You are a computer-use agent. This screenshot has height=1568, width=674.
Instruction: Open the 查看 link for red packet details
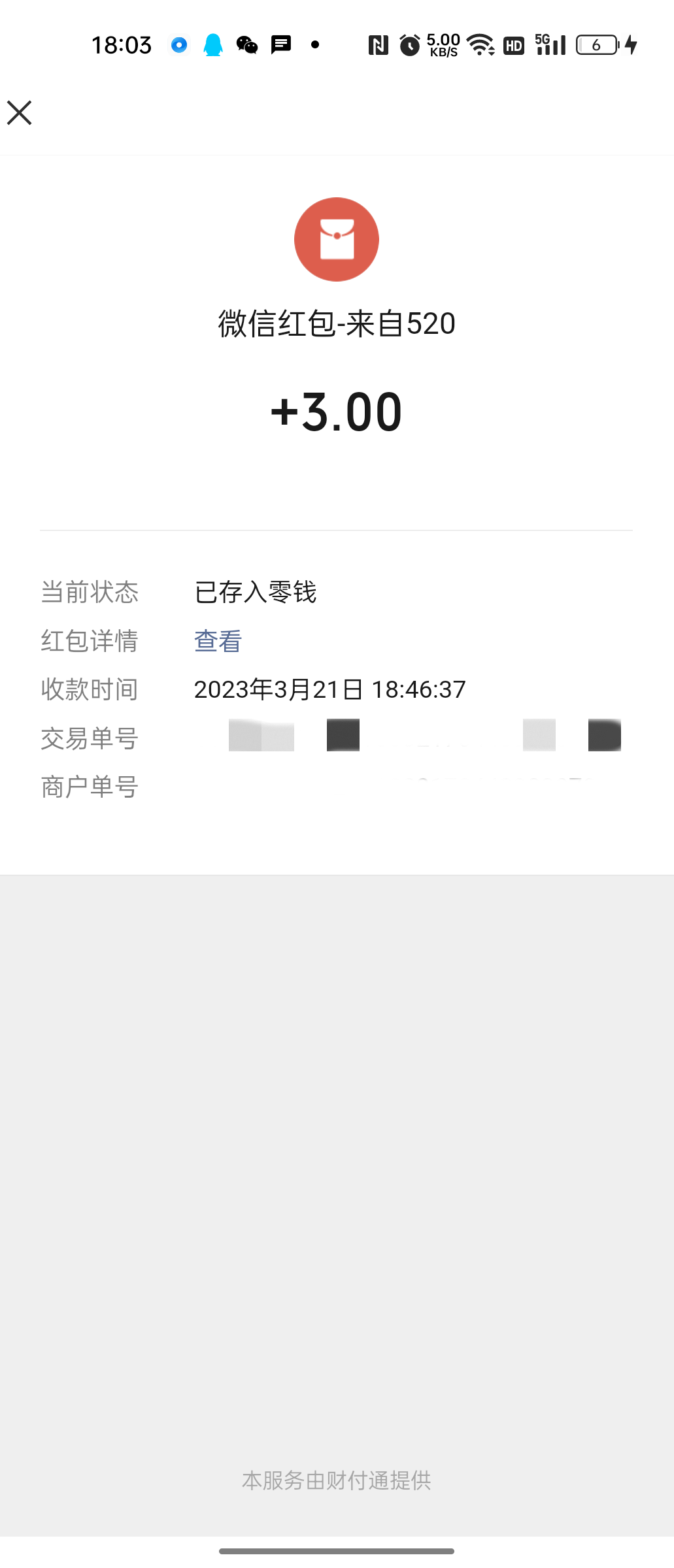[218, 641]
